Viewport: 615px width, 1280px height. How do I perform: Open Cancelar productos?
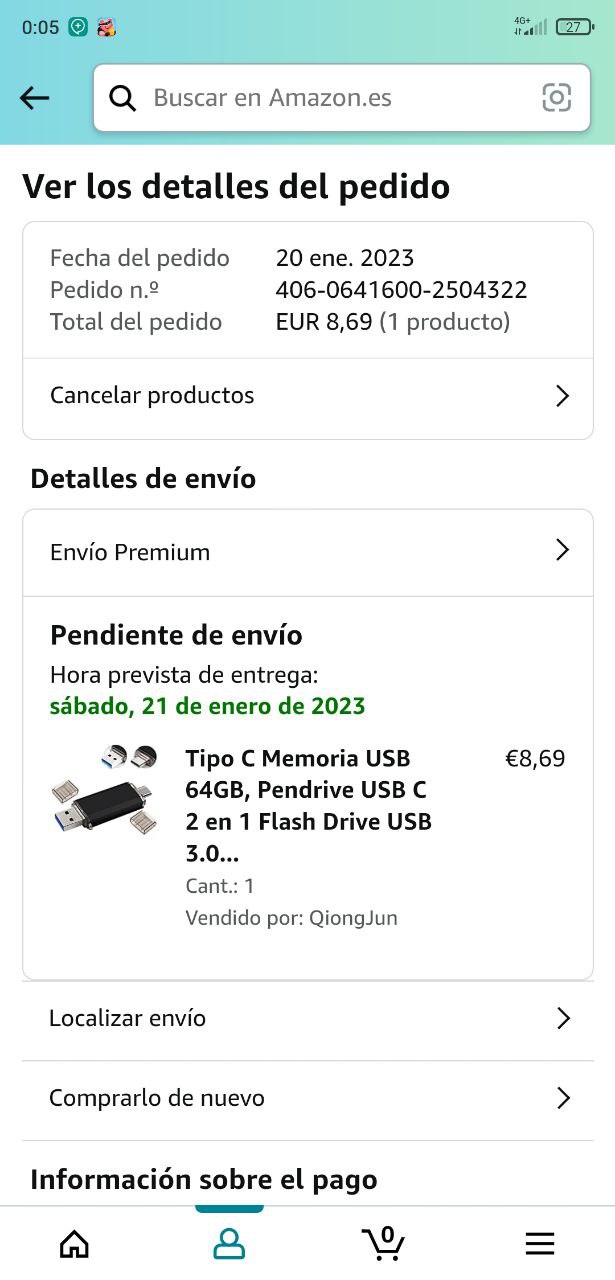308,396
